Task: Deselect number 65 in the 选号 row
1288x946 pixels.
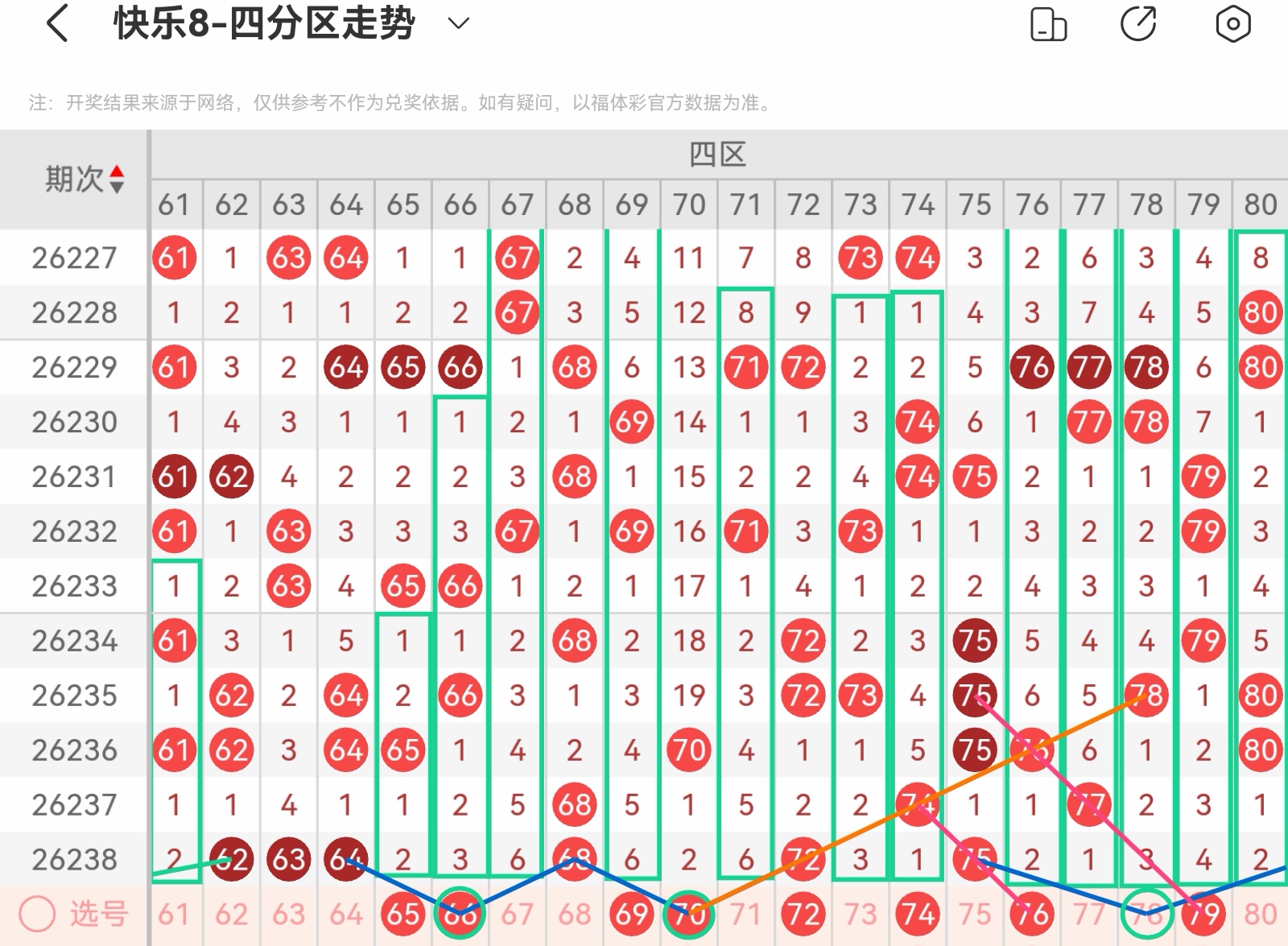Action: tap(402, 915)
